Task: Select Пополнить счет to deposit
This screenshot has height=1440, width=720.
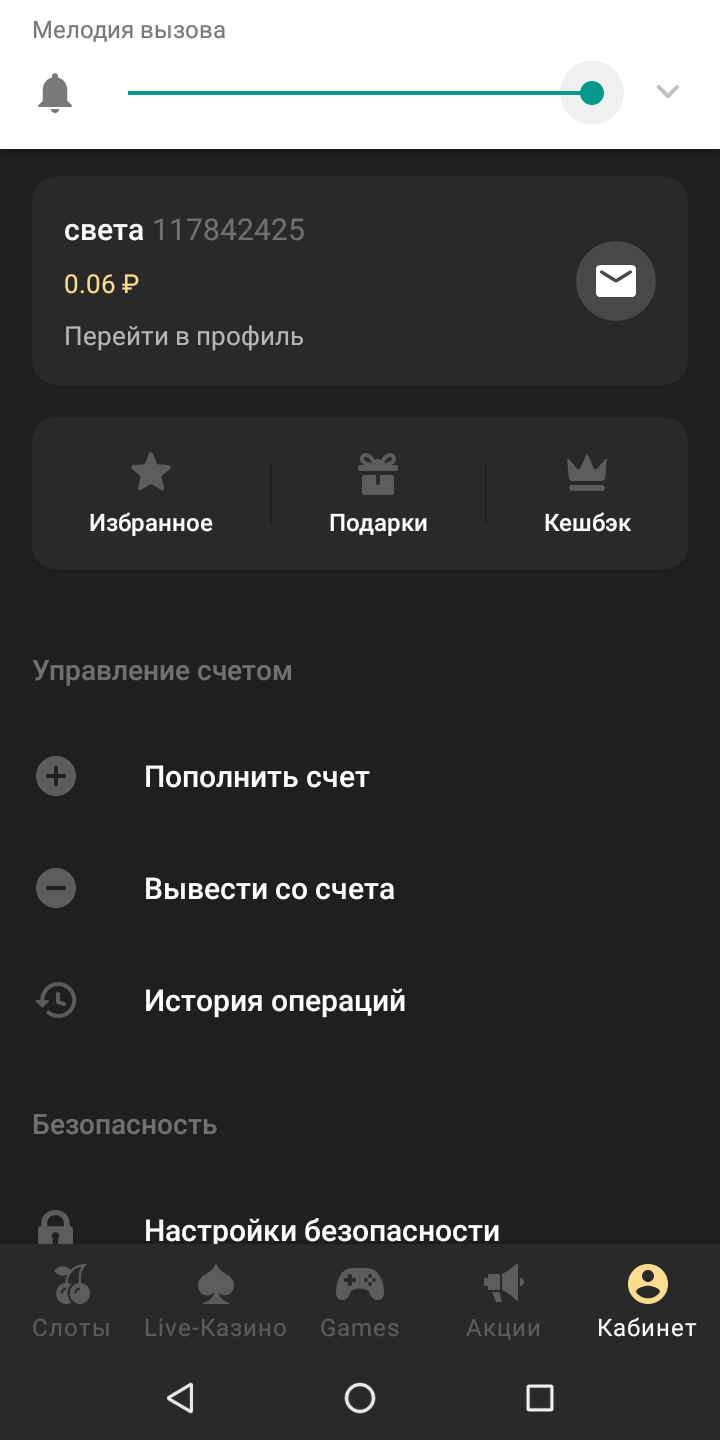Action: 257,777
